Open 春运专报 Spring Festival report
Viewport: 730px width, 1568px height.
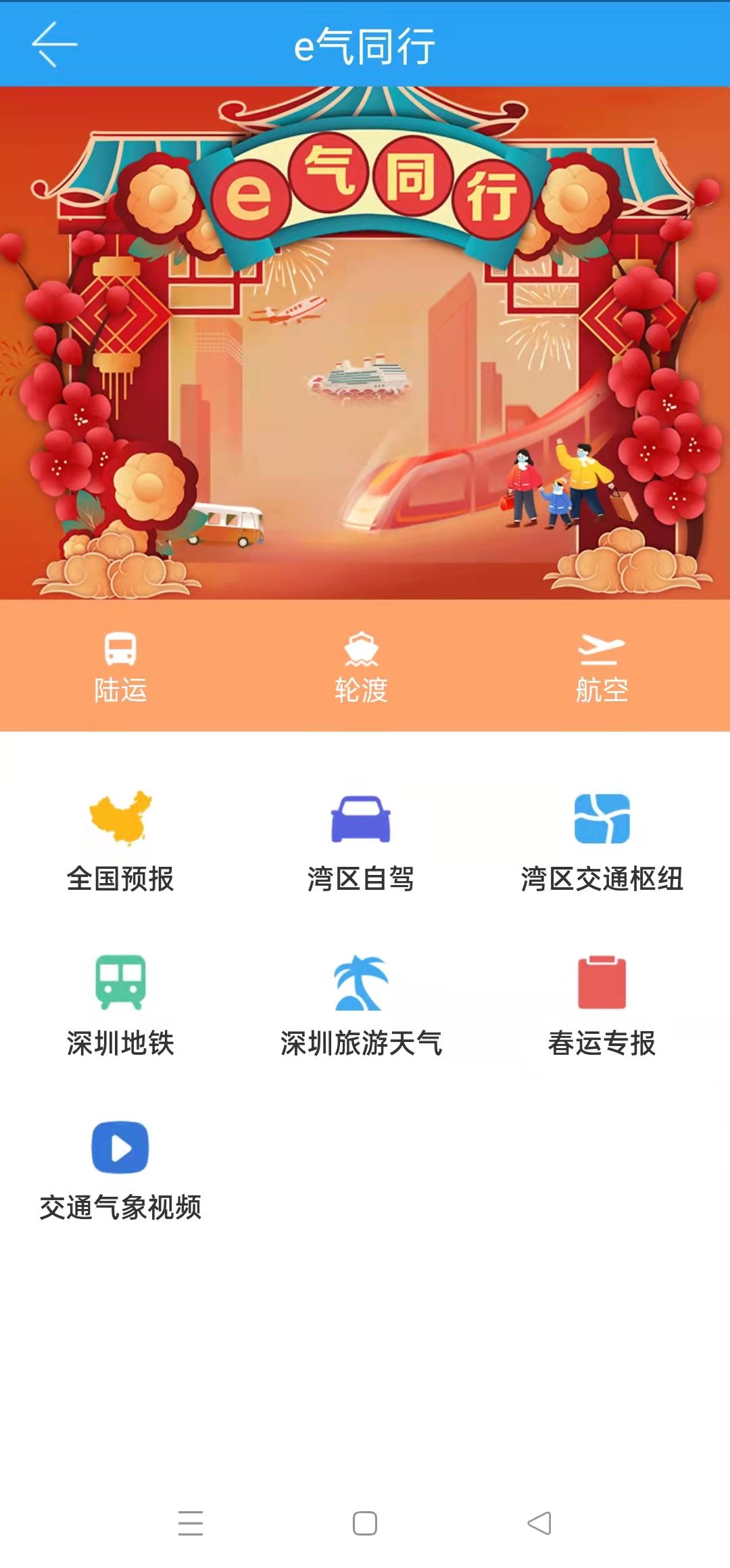[602, 1005]
